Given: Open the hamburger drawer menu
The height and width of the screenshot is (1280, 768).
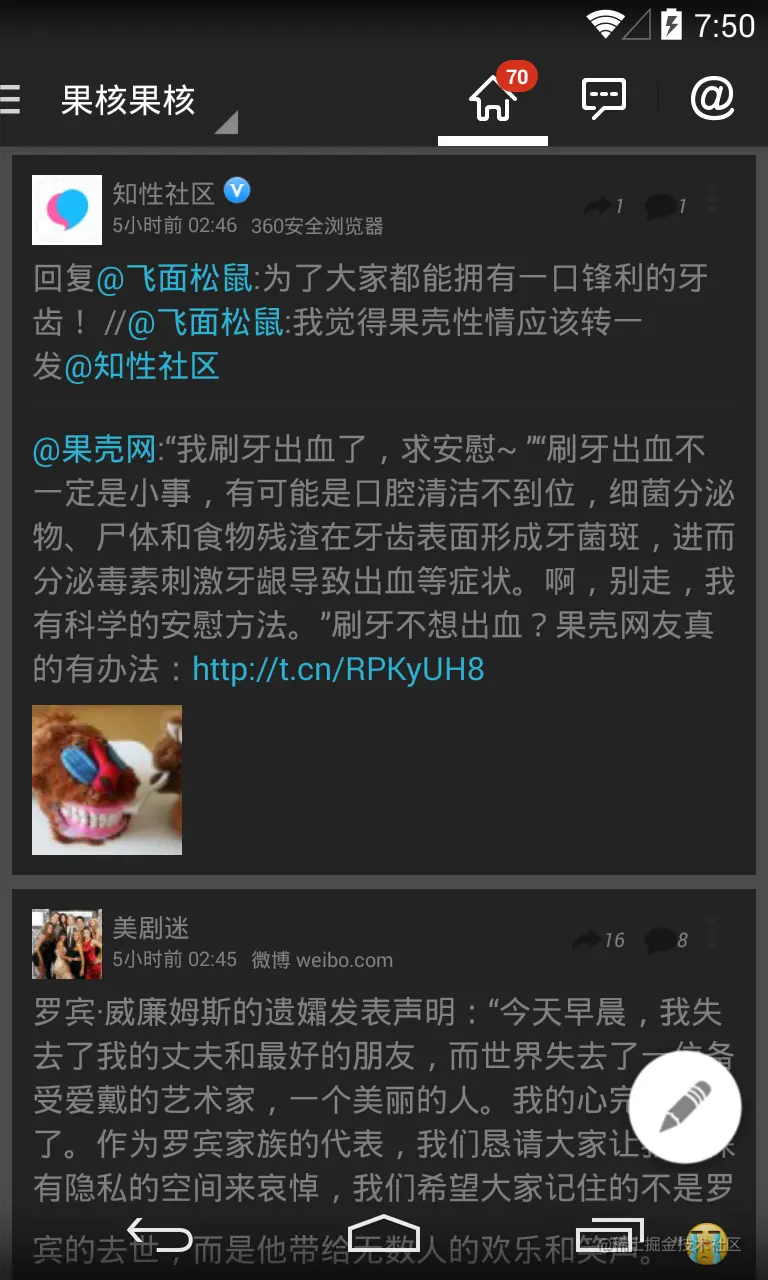Looking at the screenshot, I should coord(10,99).
